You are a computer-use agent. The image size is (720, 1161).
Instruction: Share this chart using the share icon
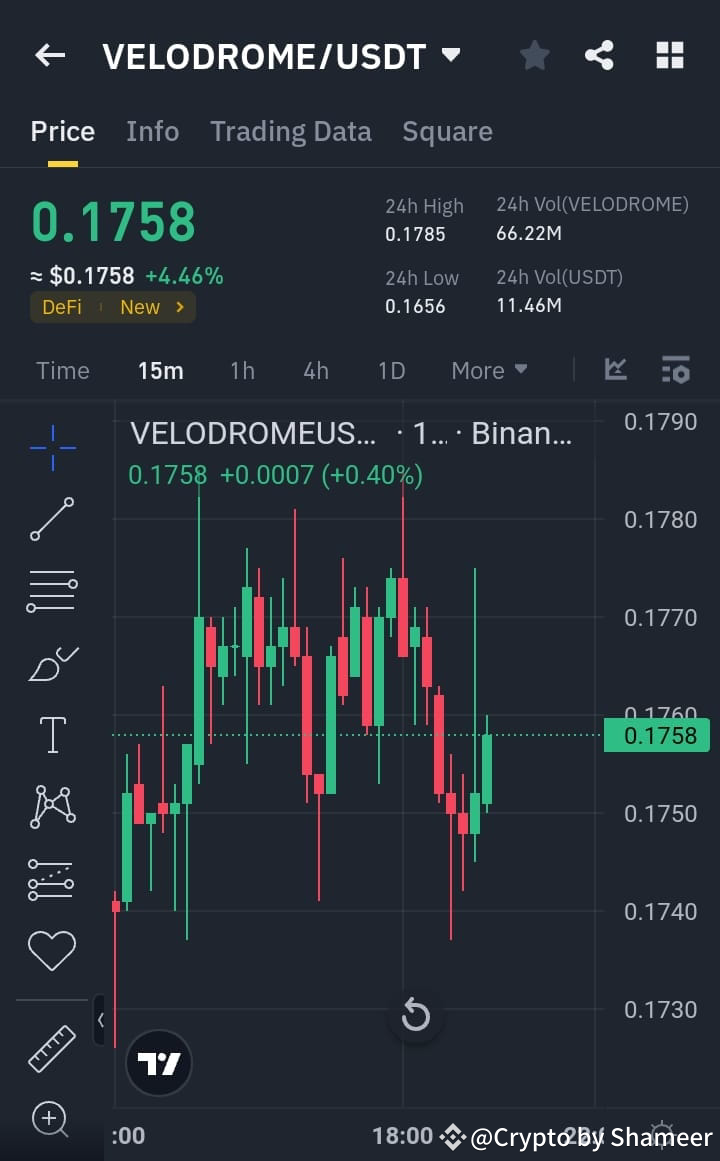click(599, 55)
